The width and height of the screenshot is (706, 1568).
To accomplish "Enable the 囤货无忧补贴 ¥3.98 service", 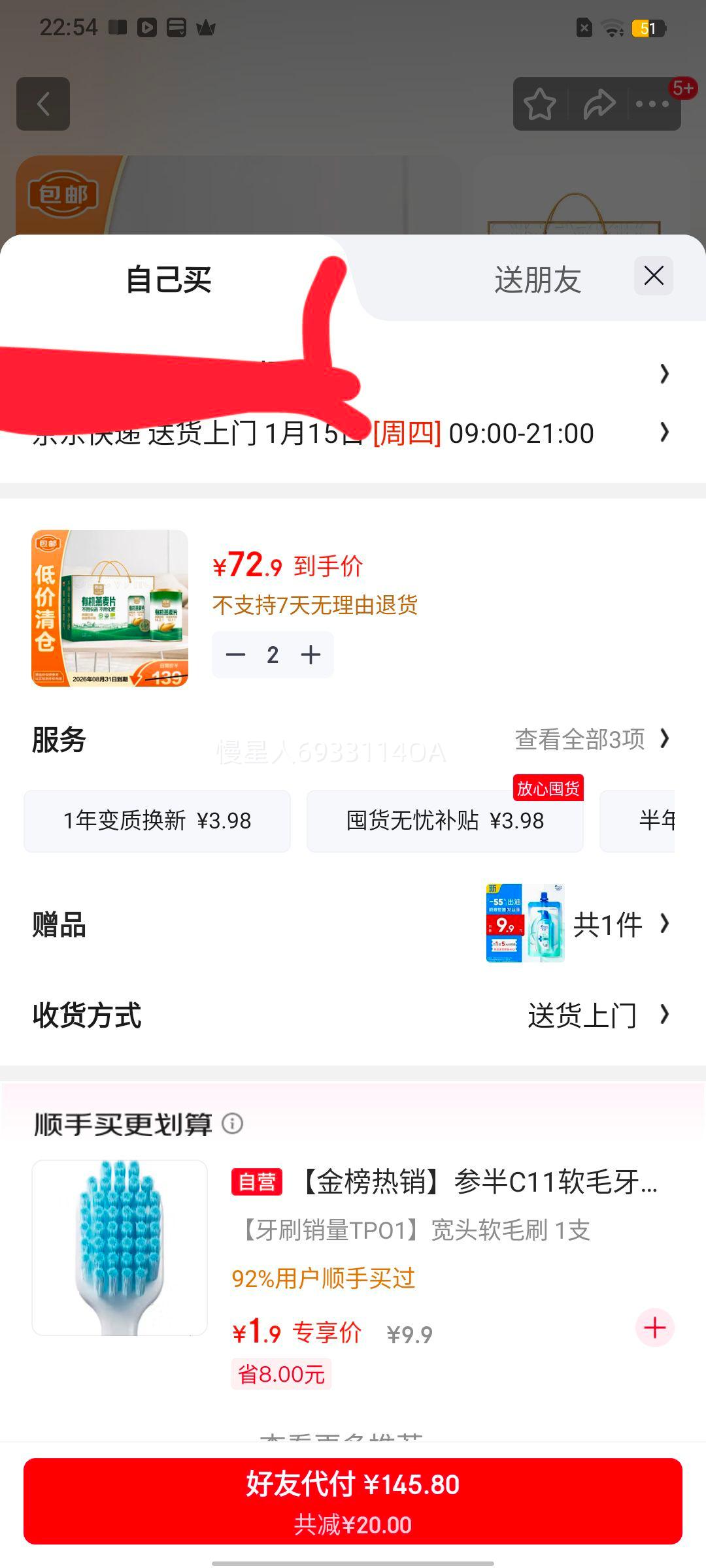I will pyautogui.click(x=445, y=821).
